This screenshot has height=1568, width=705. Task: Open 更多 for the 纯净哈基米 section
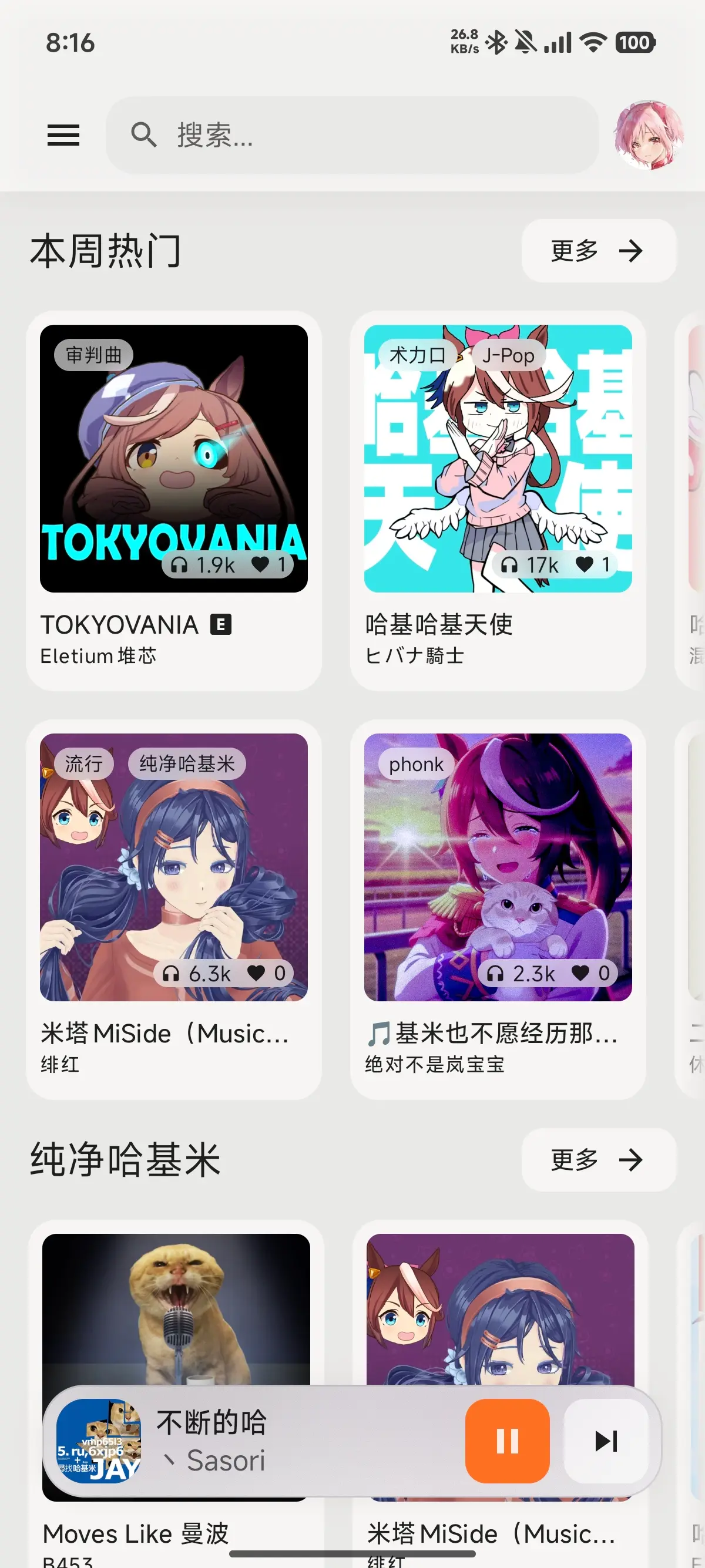click(x=597, y=1159)
